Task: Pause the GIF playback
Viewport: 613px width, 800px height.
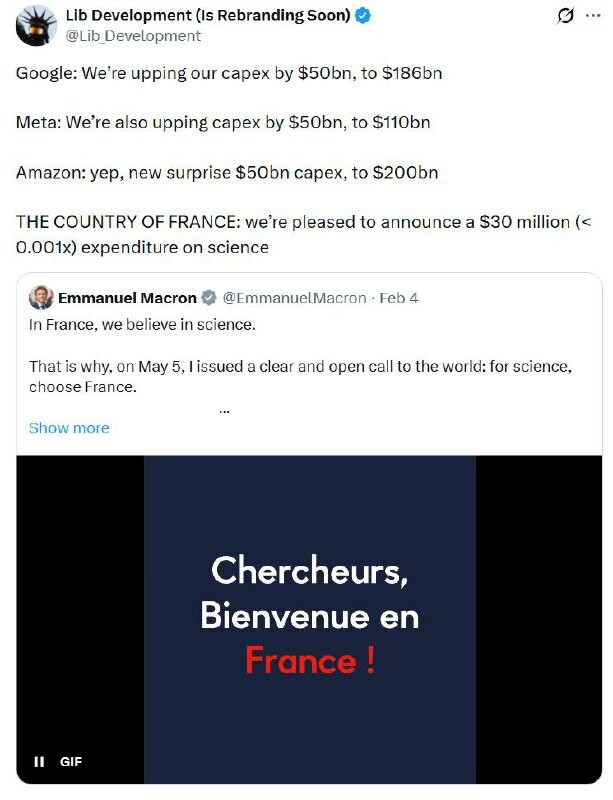Action: (x=40, y=762)
